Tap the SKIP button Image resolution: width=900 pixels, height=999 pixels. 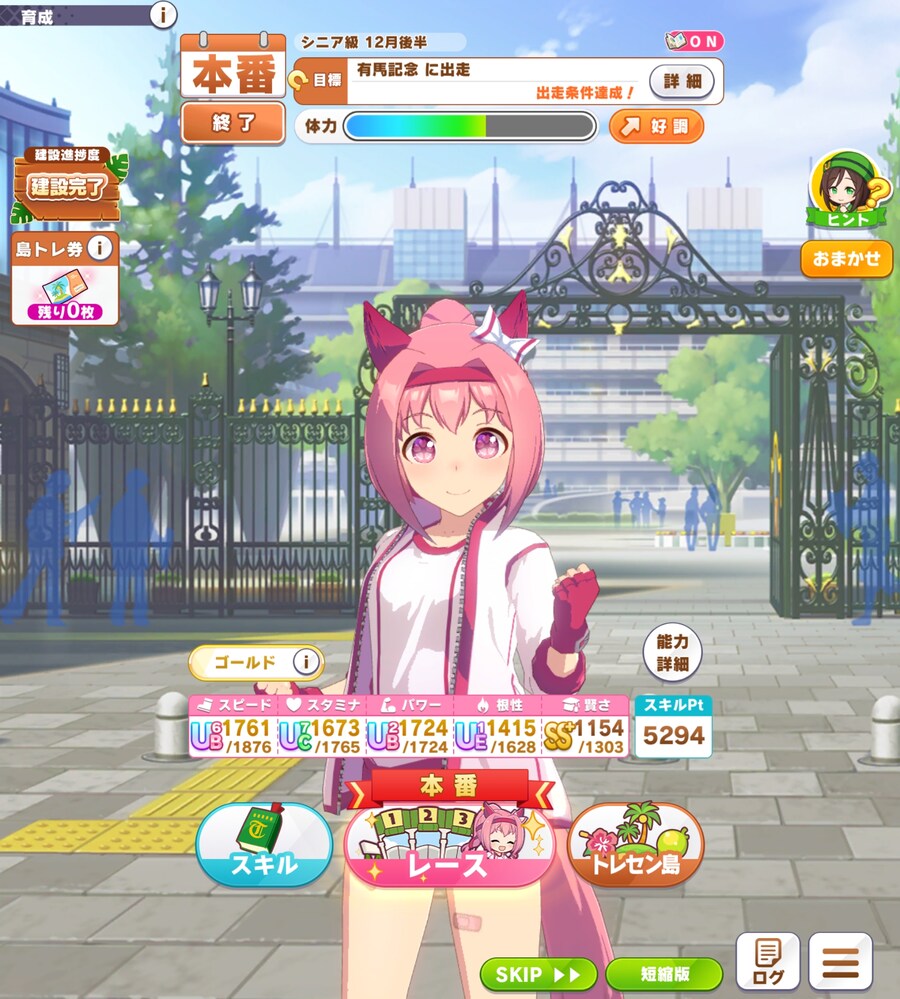coord(538,973)
